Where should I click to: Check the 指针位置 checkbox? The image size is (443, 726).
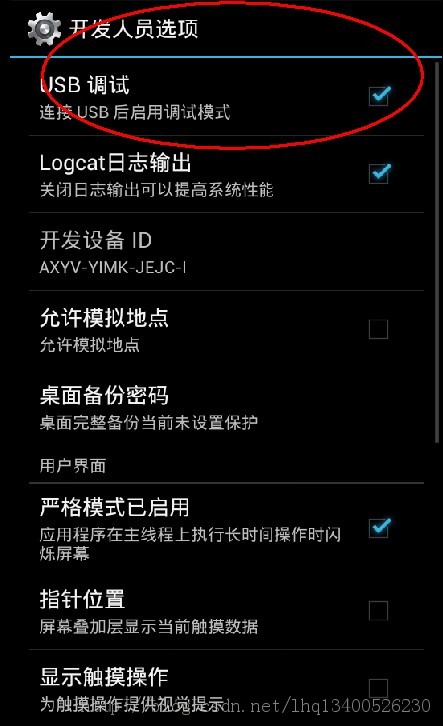[378, 611]
